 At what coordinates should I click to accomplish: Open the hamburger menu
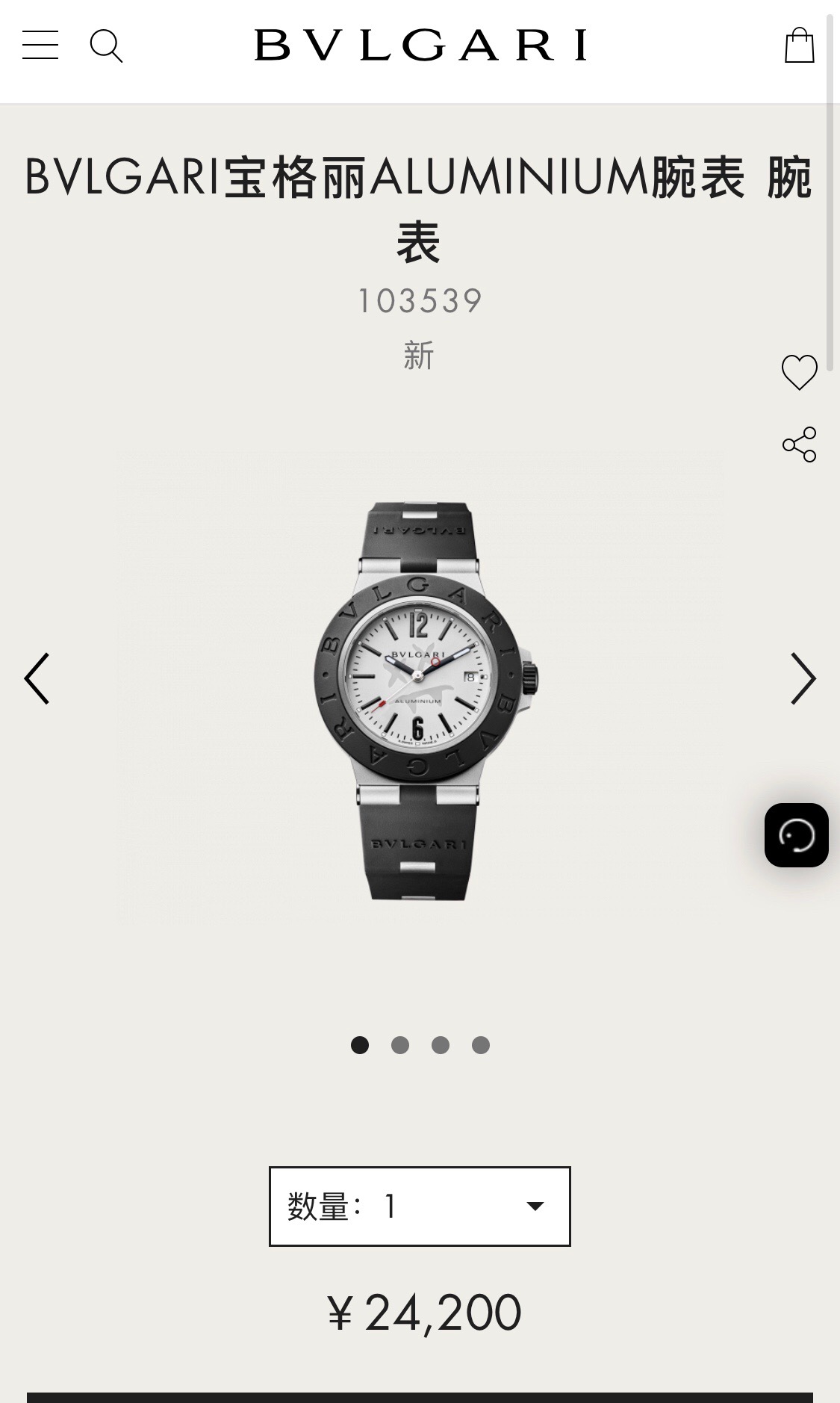coord(40,46)
